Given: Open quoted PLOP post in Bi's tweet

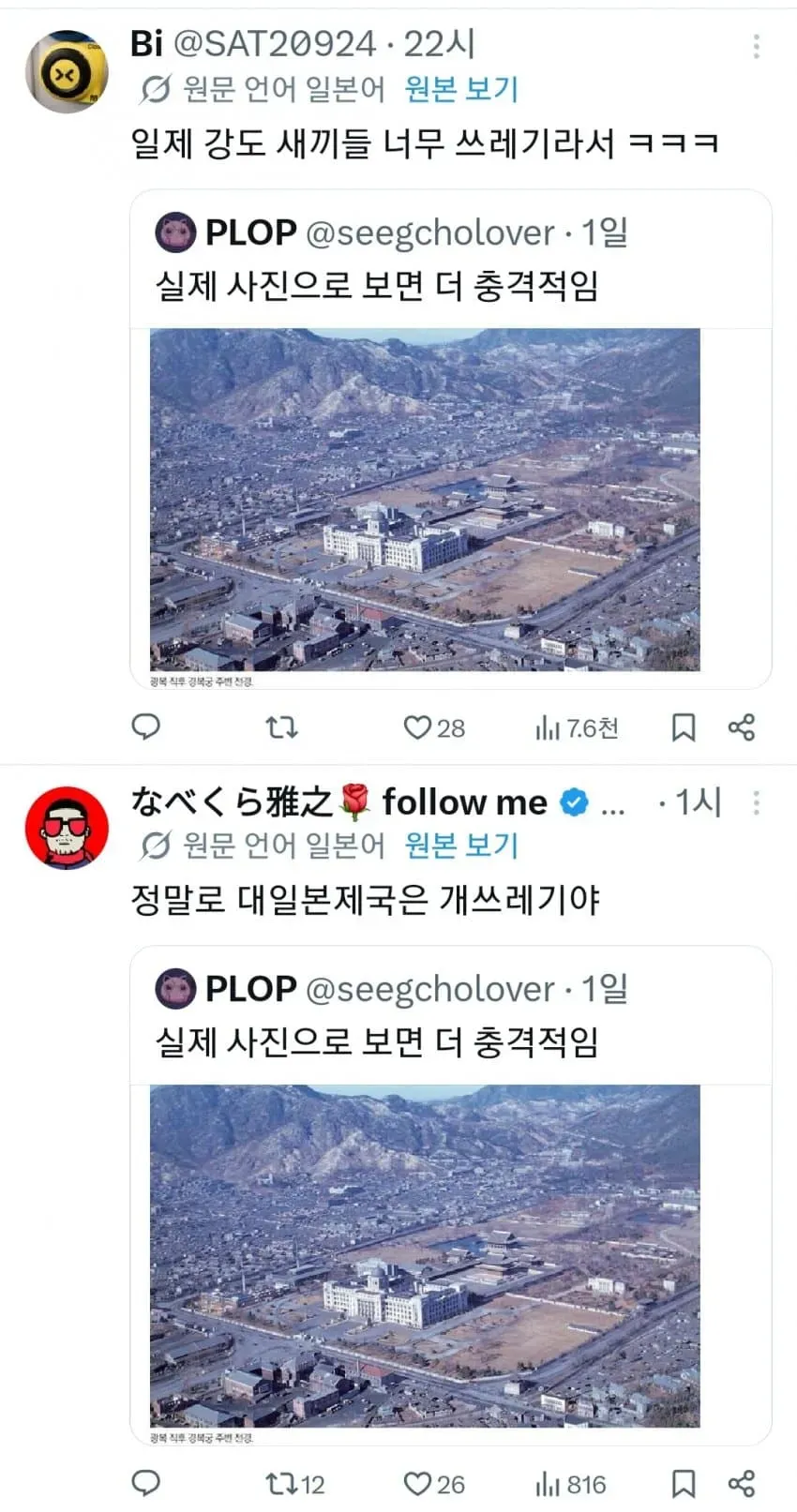Looking at the screenshot, I should point(450,439).
